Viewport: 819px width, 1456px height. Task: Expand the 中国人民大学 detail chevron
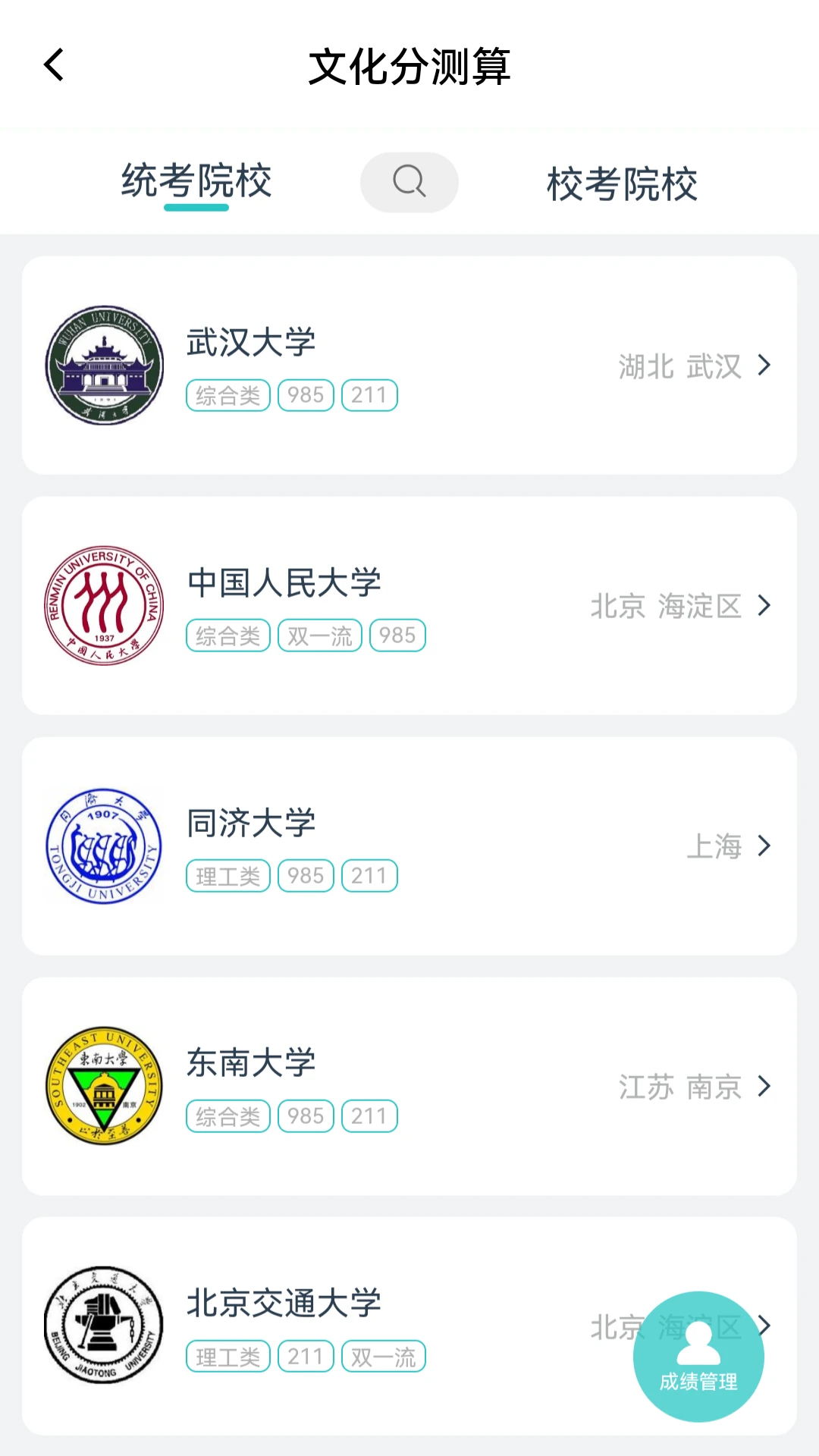click(x=763, y=606)
